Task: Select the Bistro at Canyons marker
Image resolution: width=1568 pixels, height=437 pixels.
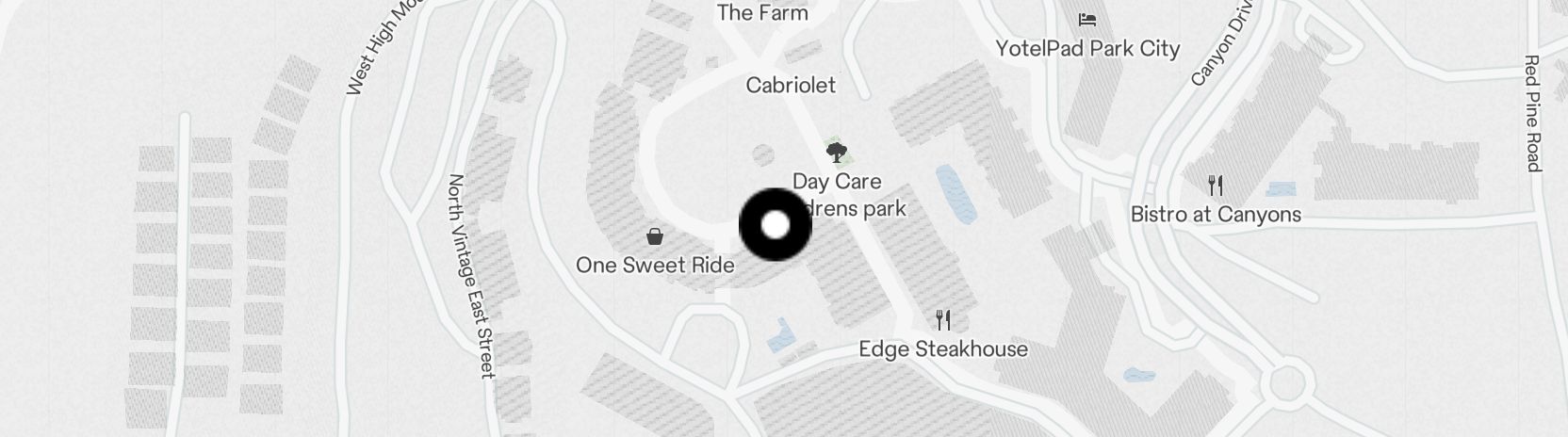Action: point(1217,186)
